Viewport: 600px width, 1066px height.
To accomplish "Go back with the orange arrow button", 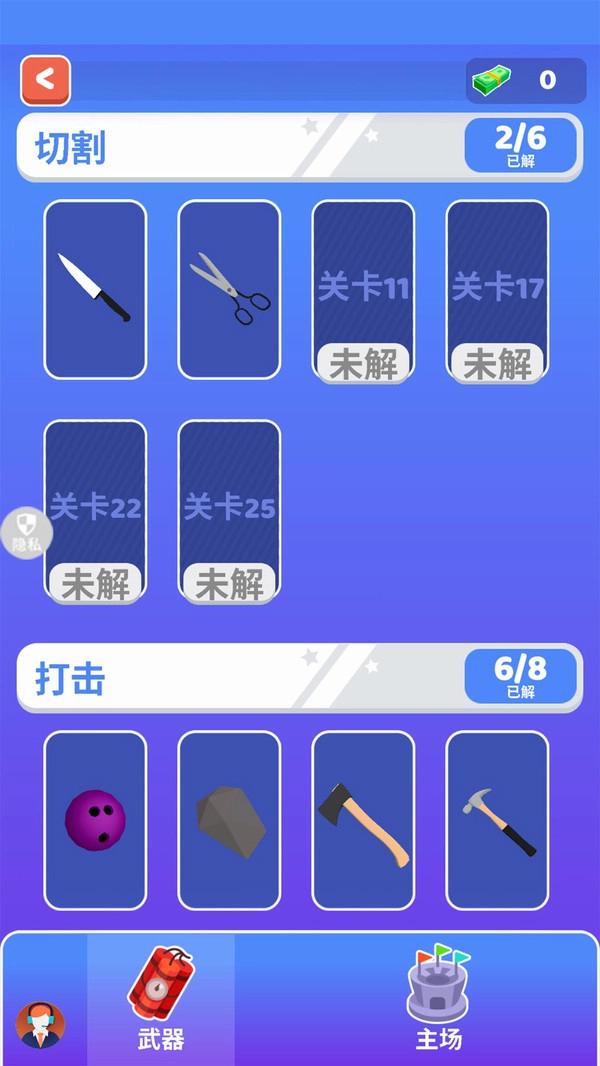I will coord(46,80).
